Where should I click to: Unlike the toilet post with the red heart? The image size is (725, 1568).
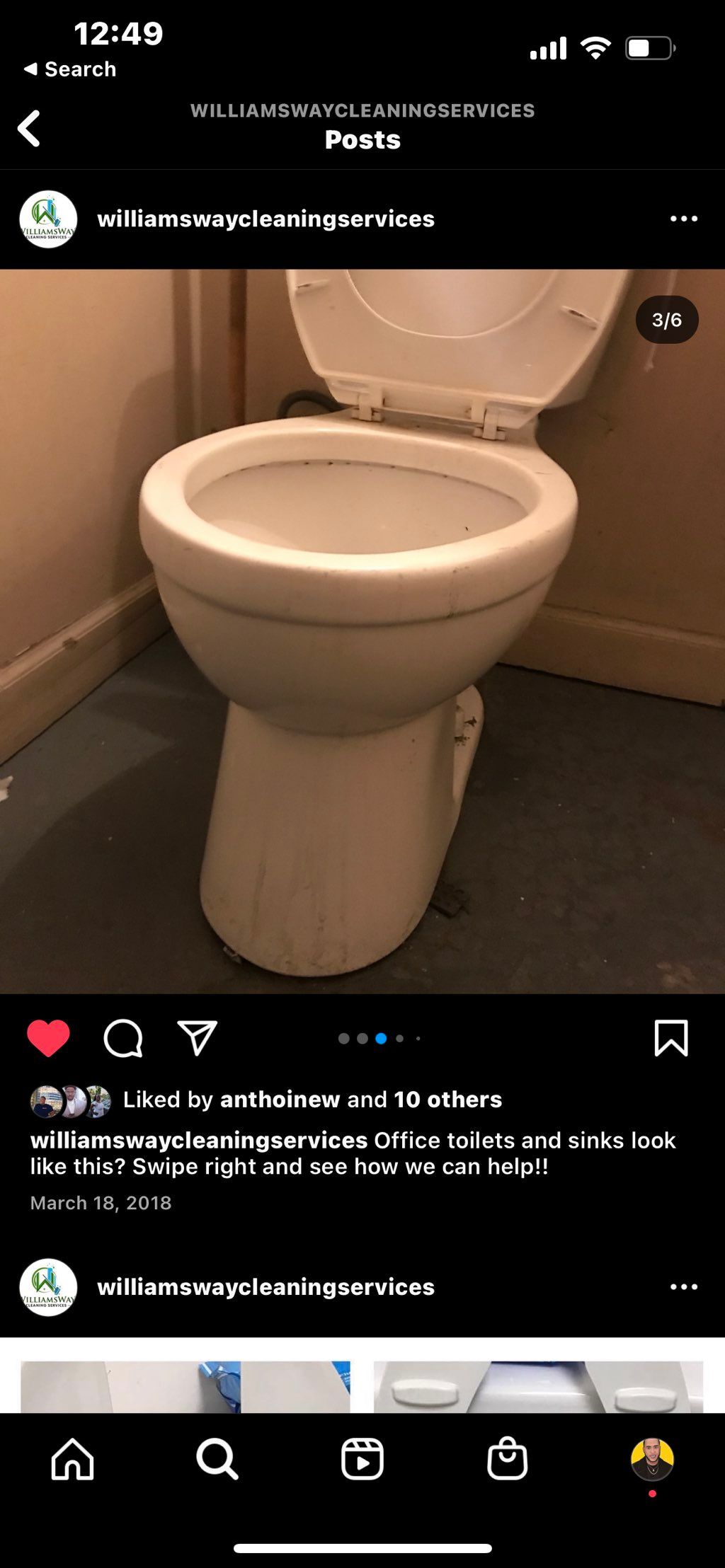[48, 1039]
